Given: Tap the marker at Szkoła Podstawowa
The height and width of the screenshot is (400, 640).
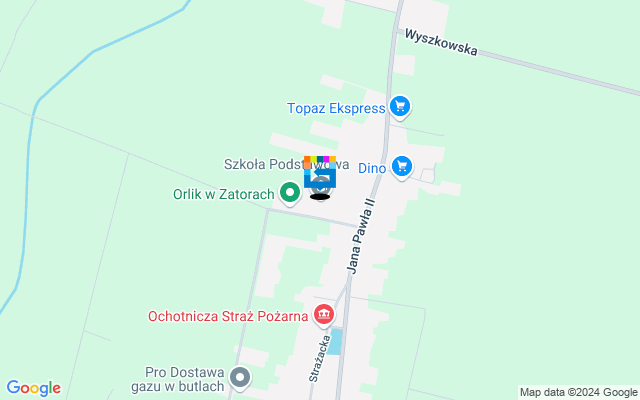Looking at the screenshot, I should [320, 177].
